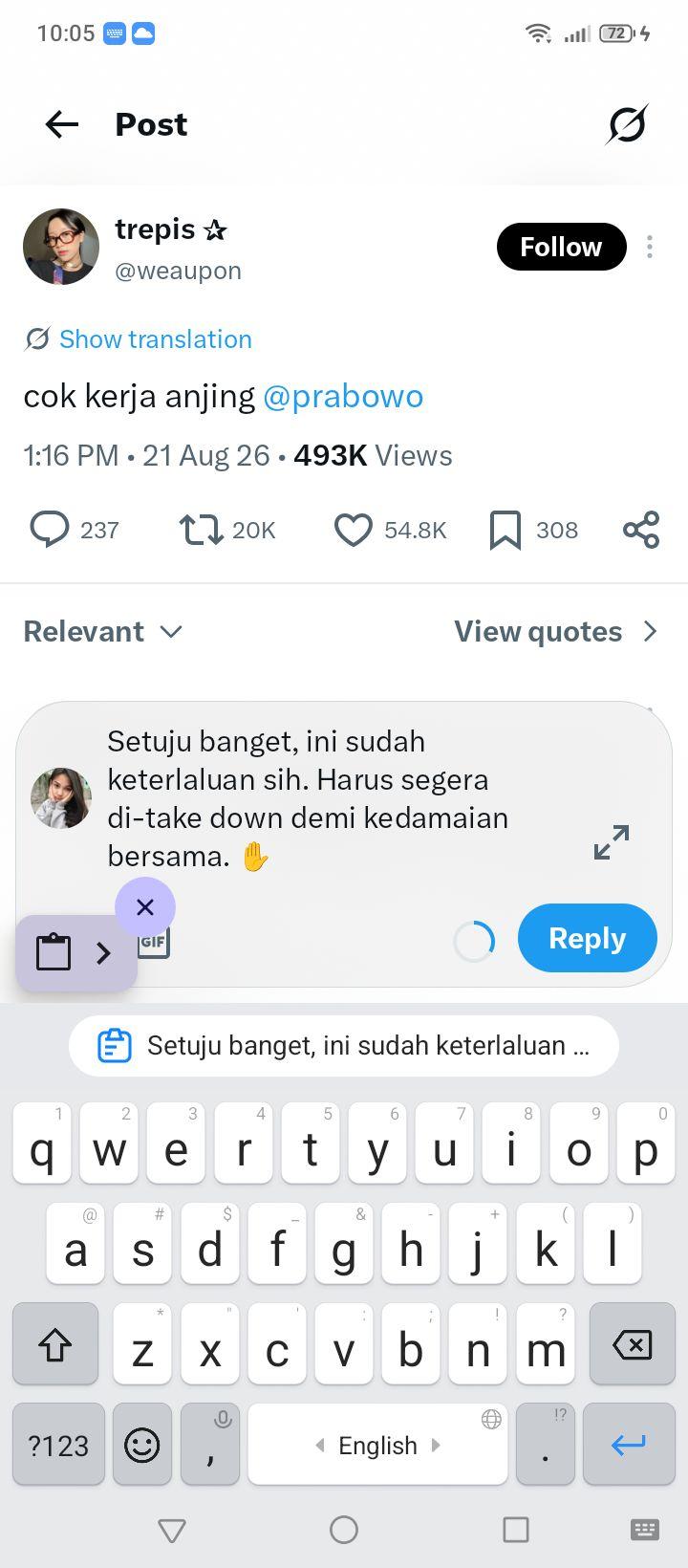This screenshot has width=688, height=1568.
Task: Follow the trepis account
Action: tap(561, 247)
